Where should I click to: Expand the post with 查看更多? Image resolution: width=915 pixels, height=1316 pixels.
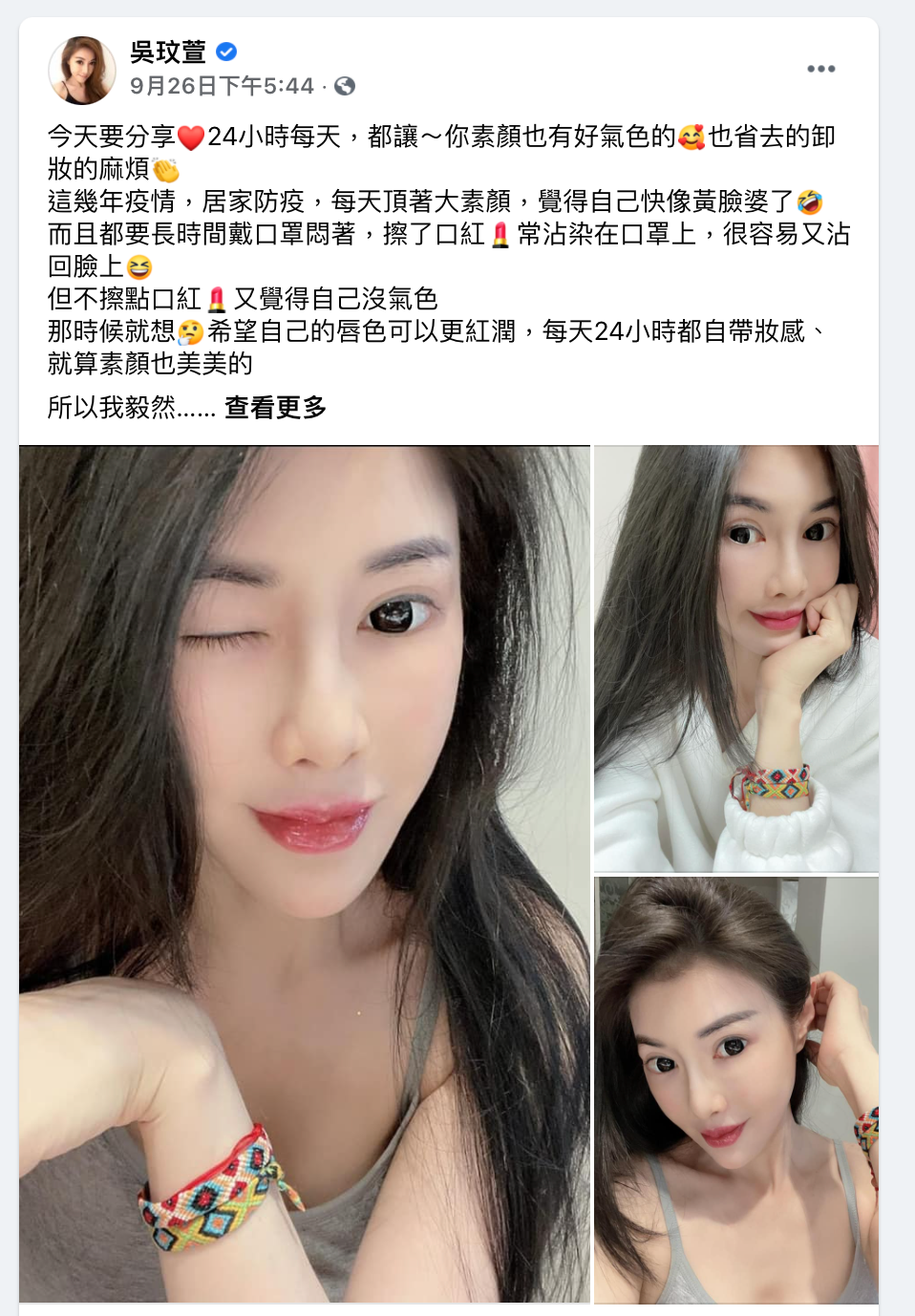[x=276, y=408]
